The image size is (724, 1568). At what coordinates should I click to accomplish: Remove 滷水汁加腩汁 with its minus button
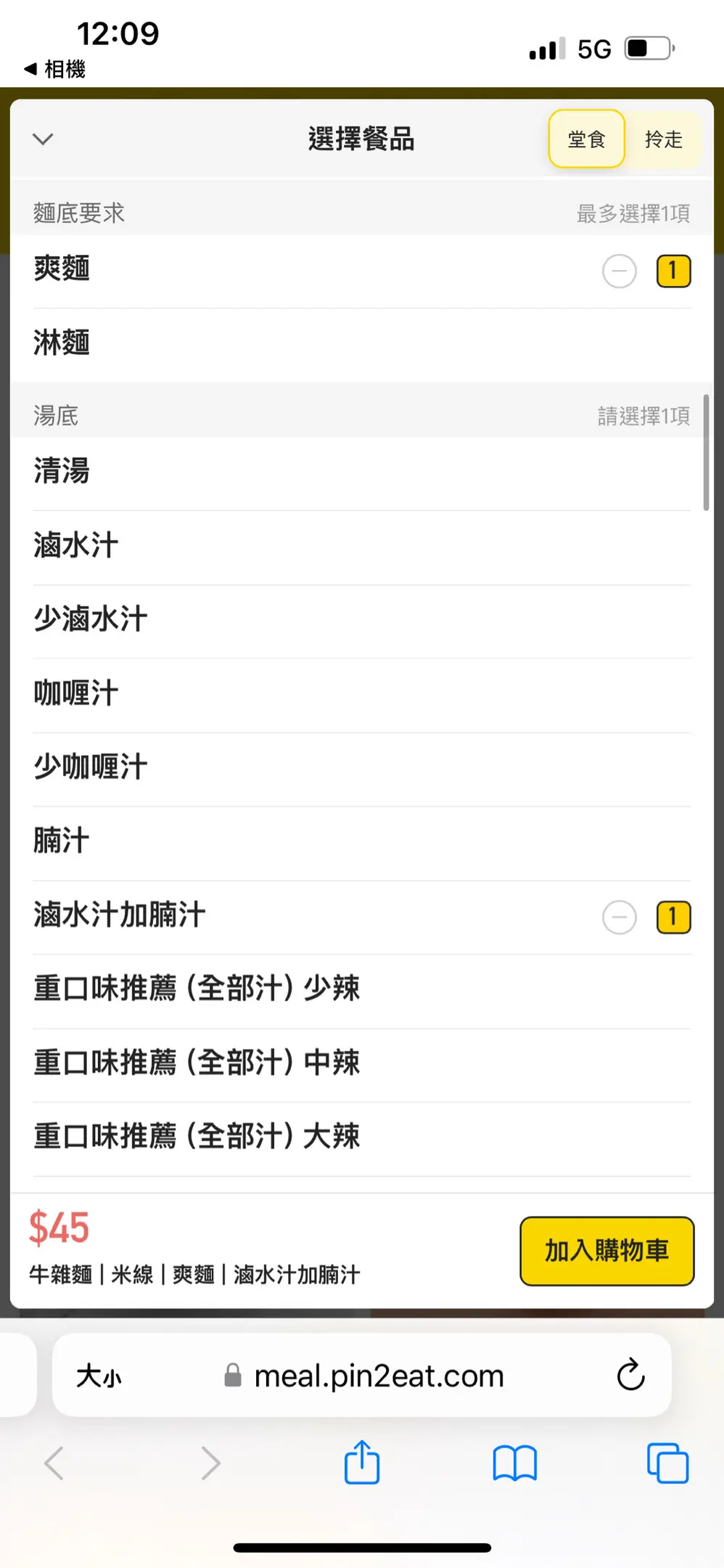(619, 917)
